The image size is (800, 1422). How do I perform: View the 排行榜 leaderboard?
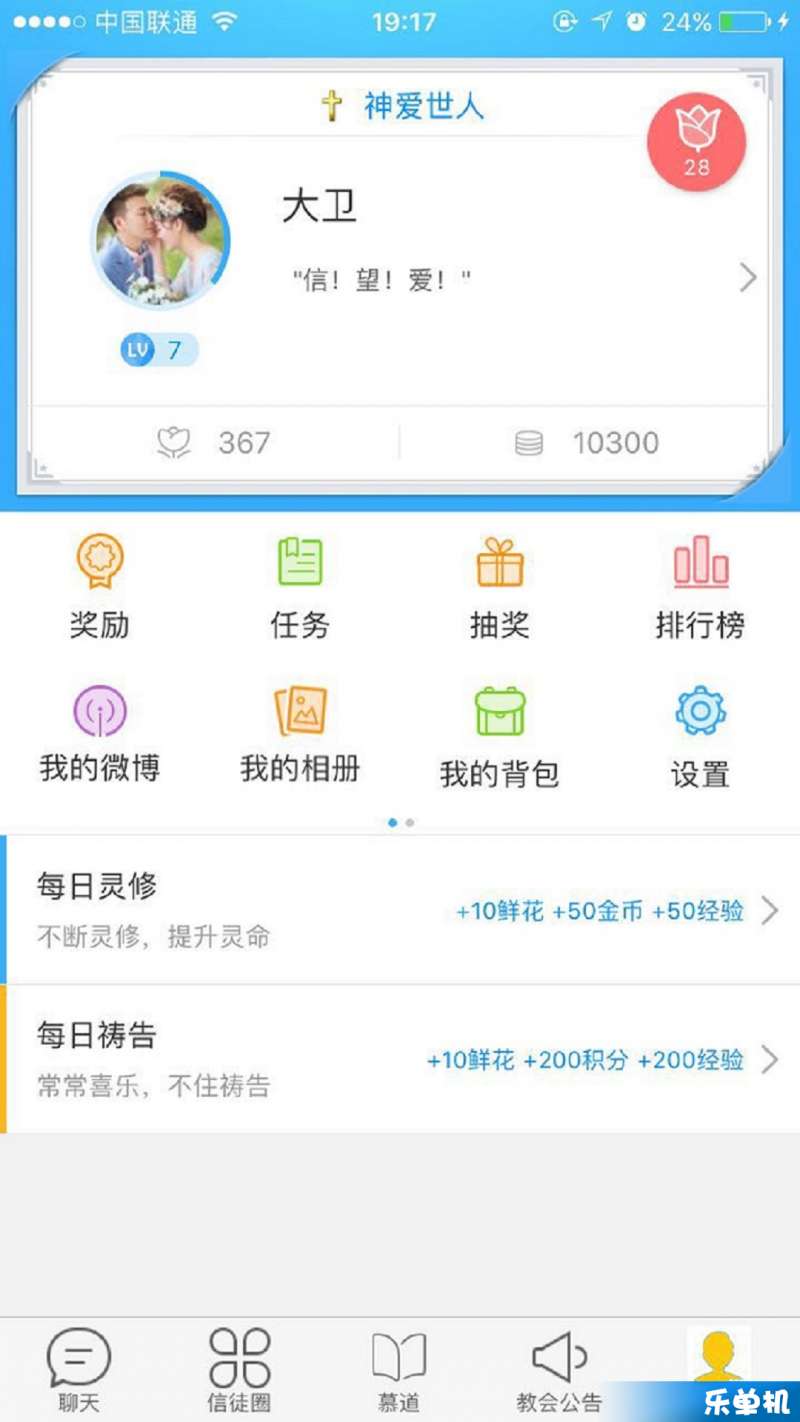pyautogui.click(x=700, y=587)
